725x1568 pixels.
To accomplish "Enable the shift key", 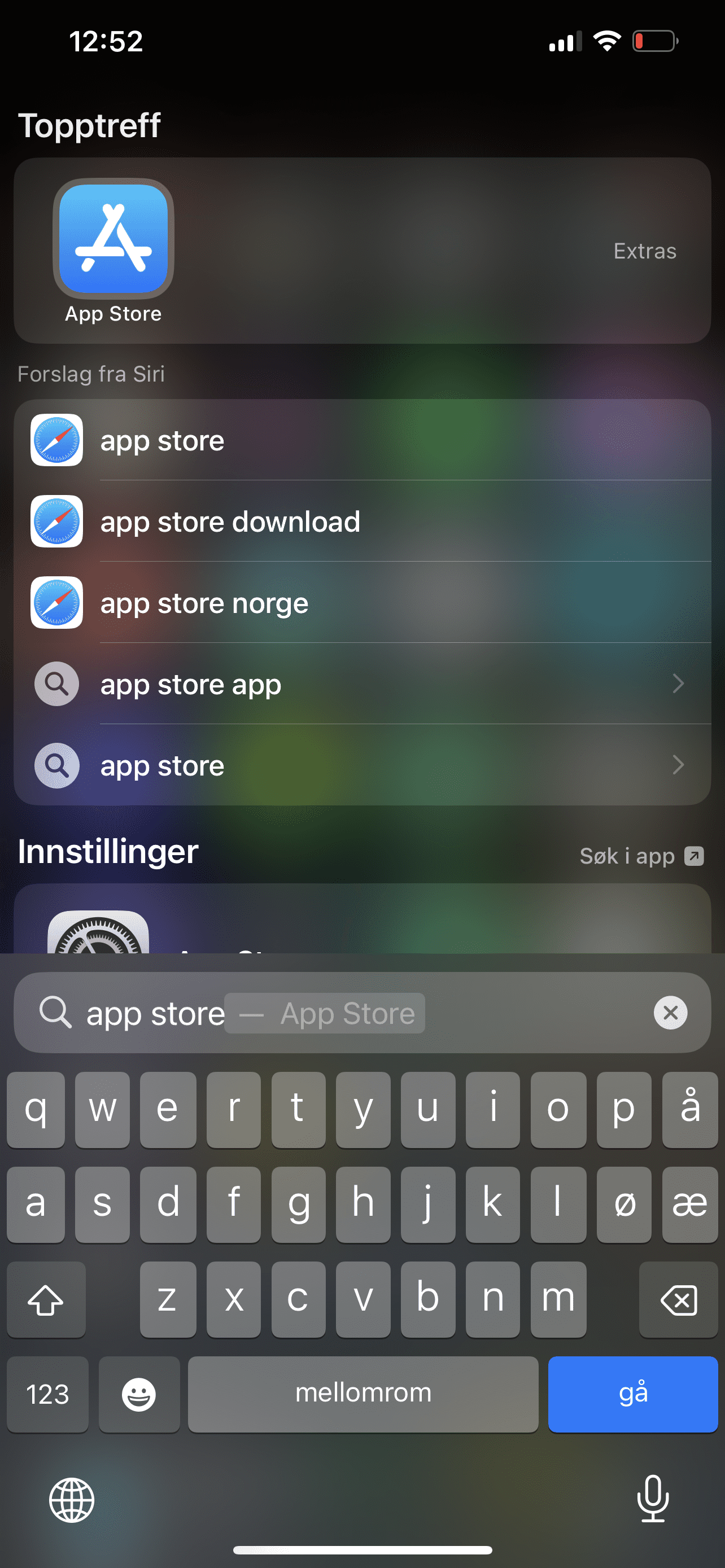I will click(46, 1299).
